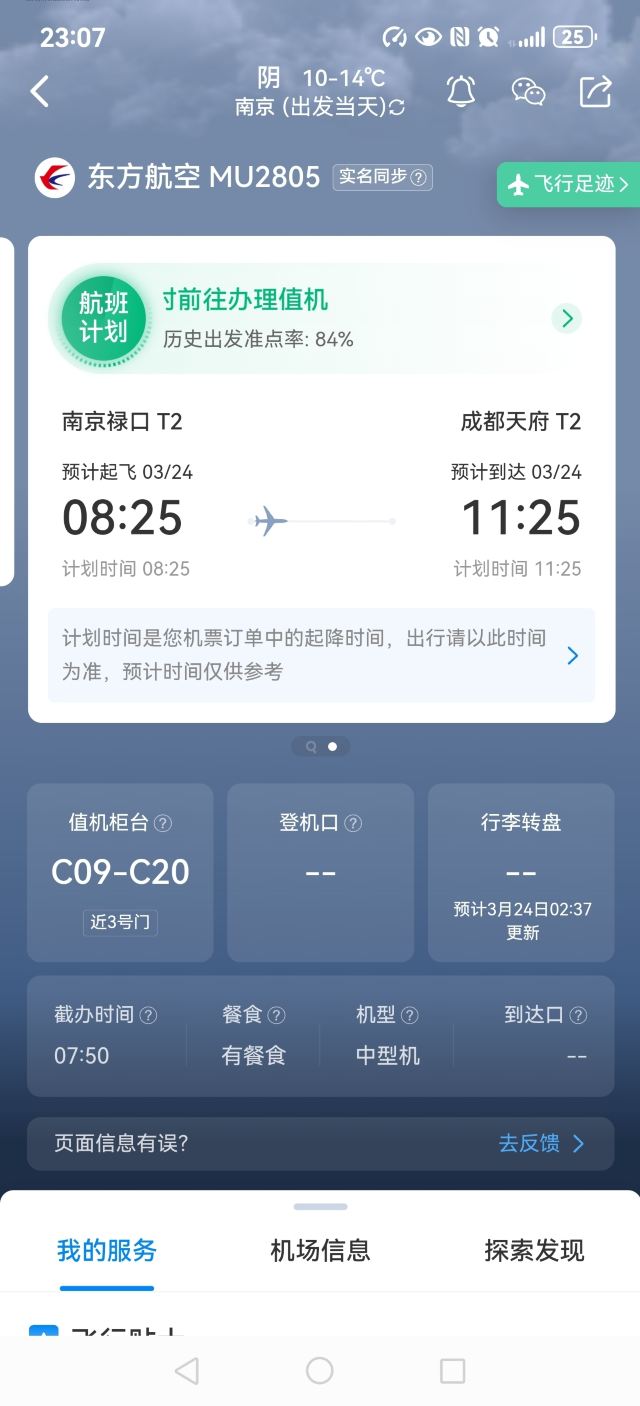Refresh the Nanjing weather info

click(397, 108)
